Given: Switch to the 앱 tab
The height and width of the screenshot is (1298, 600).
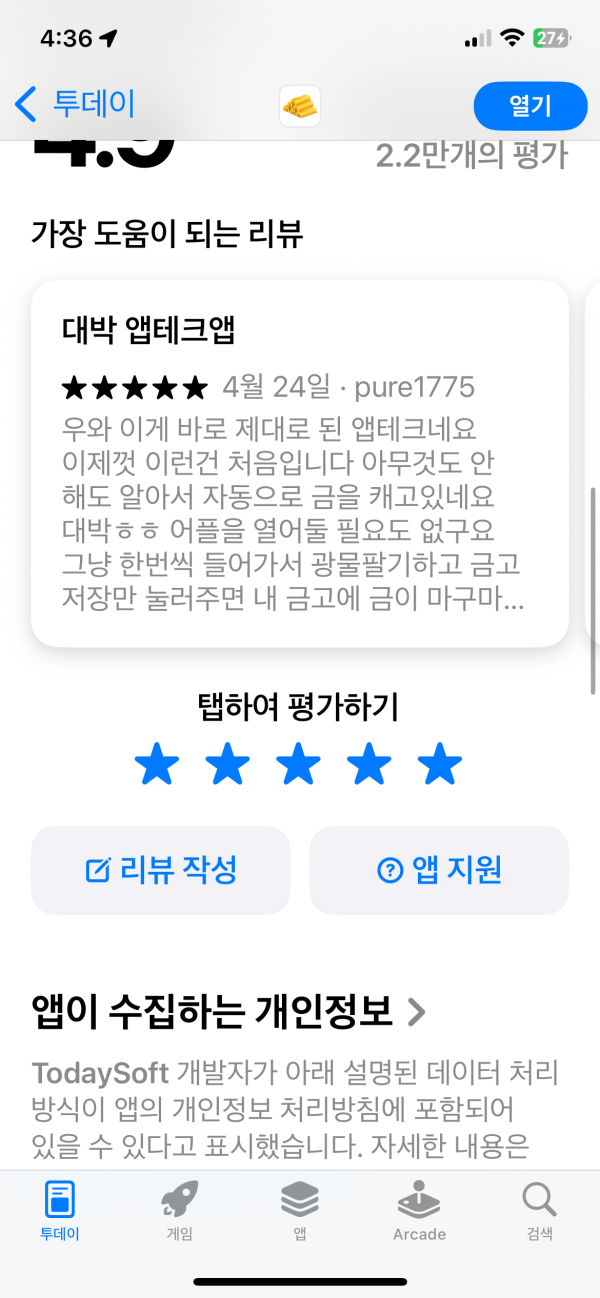Looking at the screenshot, I should pyautogui.click(x=300, y=1210).
